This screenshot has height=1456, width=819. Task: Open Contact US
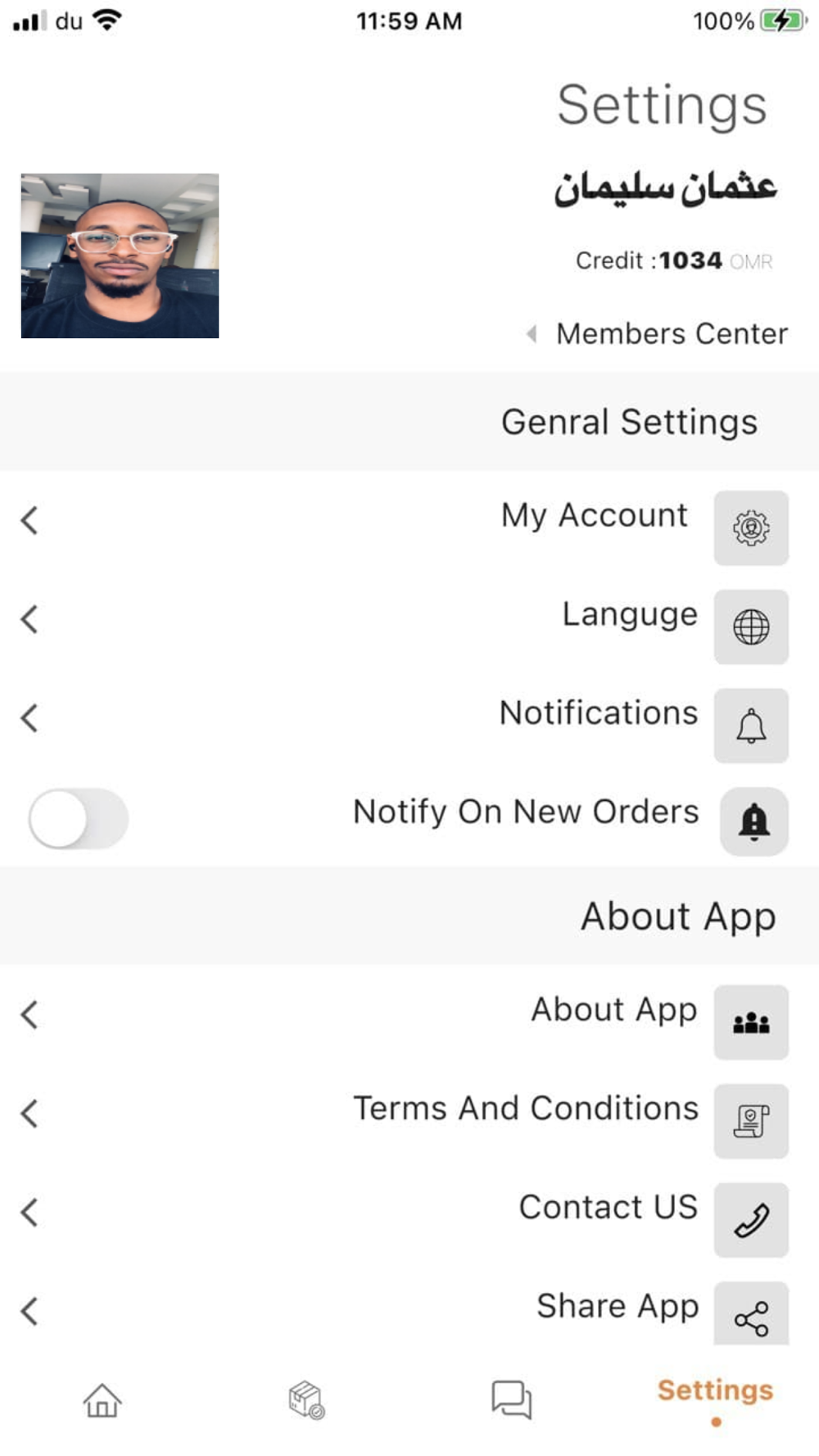pyautogui.click(x=409, y=1213)
